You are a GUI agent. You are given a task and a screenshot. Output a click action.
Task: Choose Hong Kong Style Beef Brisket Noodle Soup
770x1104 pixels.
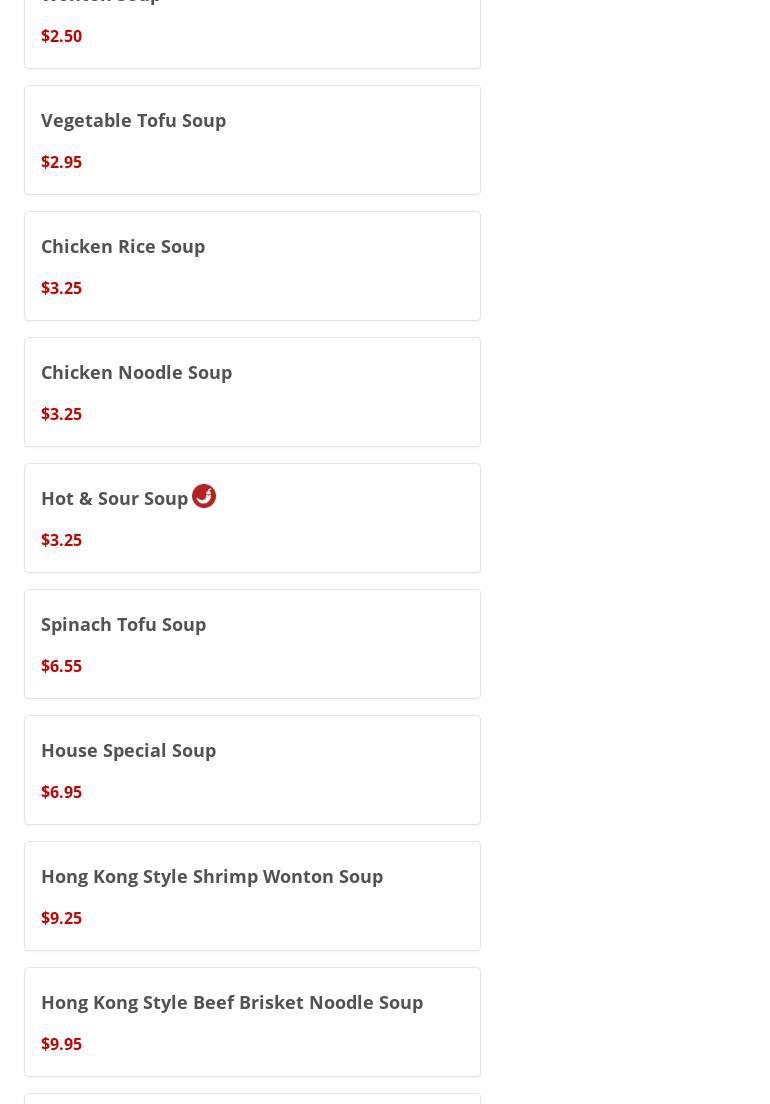tap(252, 1022)
